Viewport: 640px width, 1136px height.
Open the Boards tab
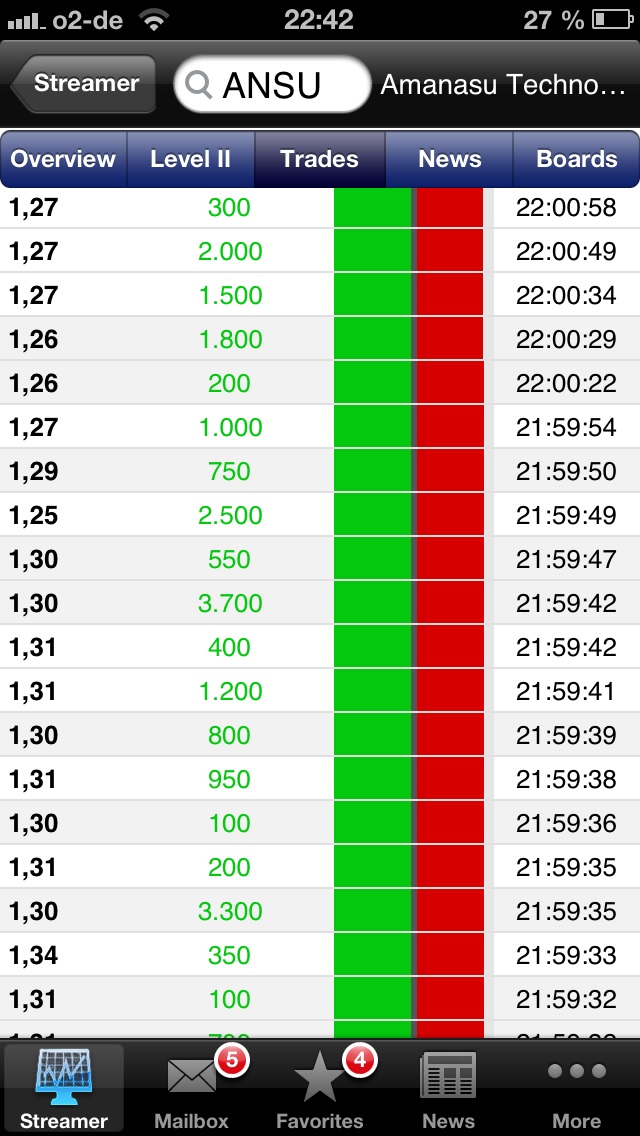(576, 159)
